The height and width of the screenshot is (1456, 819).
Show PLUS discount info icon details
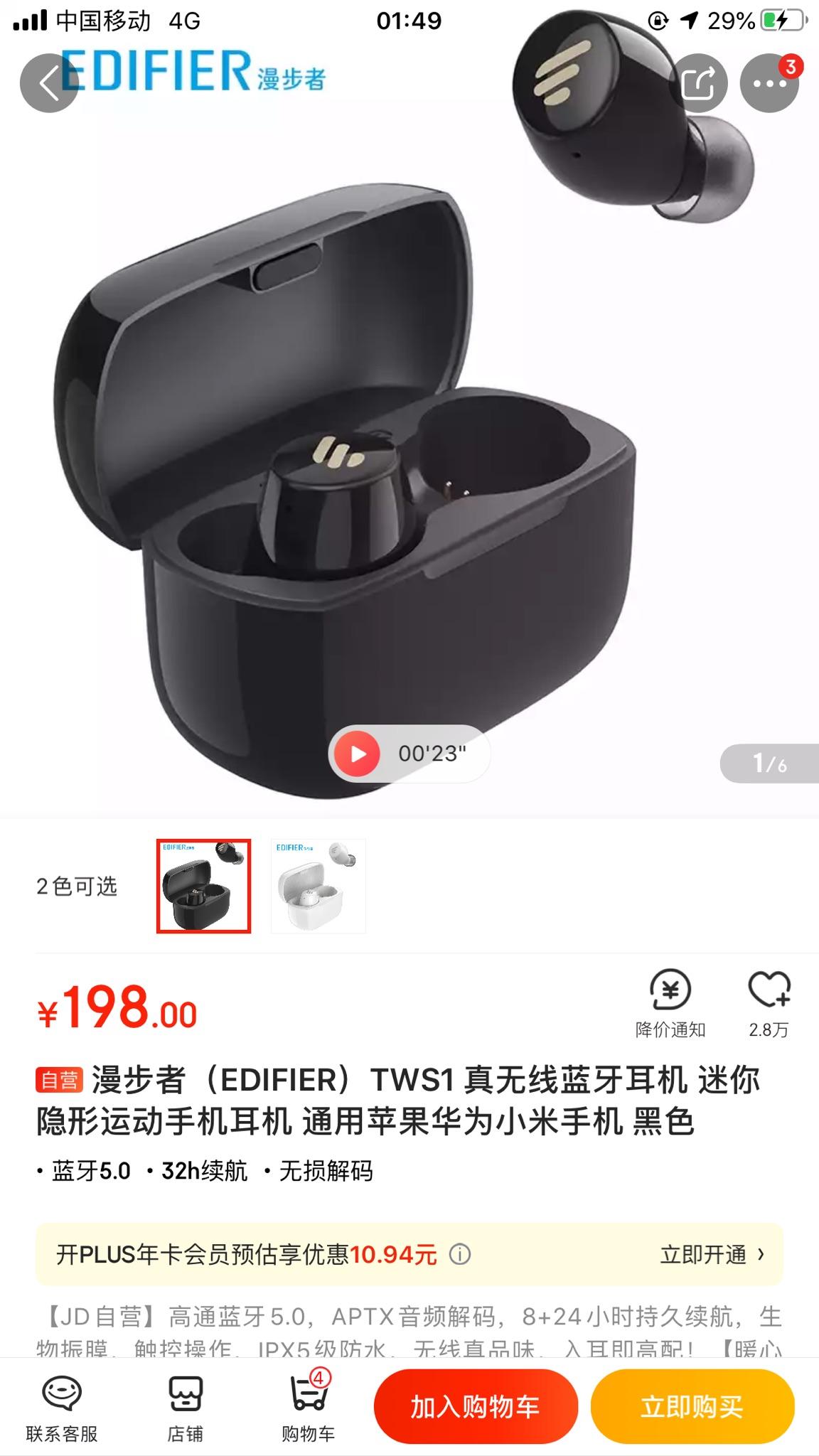coord(460,1255)
